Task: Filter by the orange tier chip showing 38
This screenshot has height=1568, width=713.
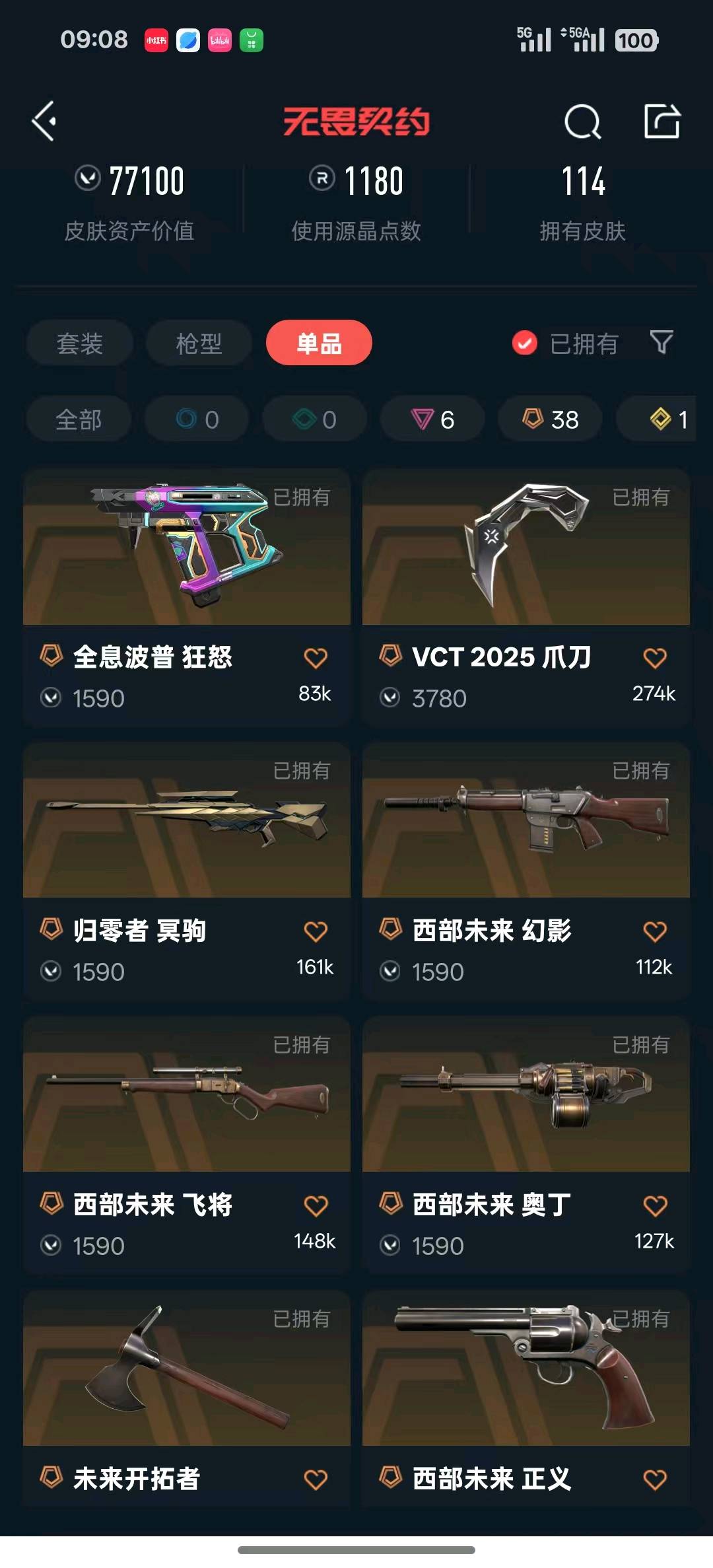Action: (x=550, y=419)
